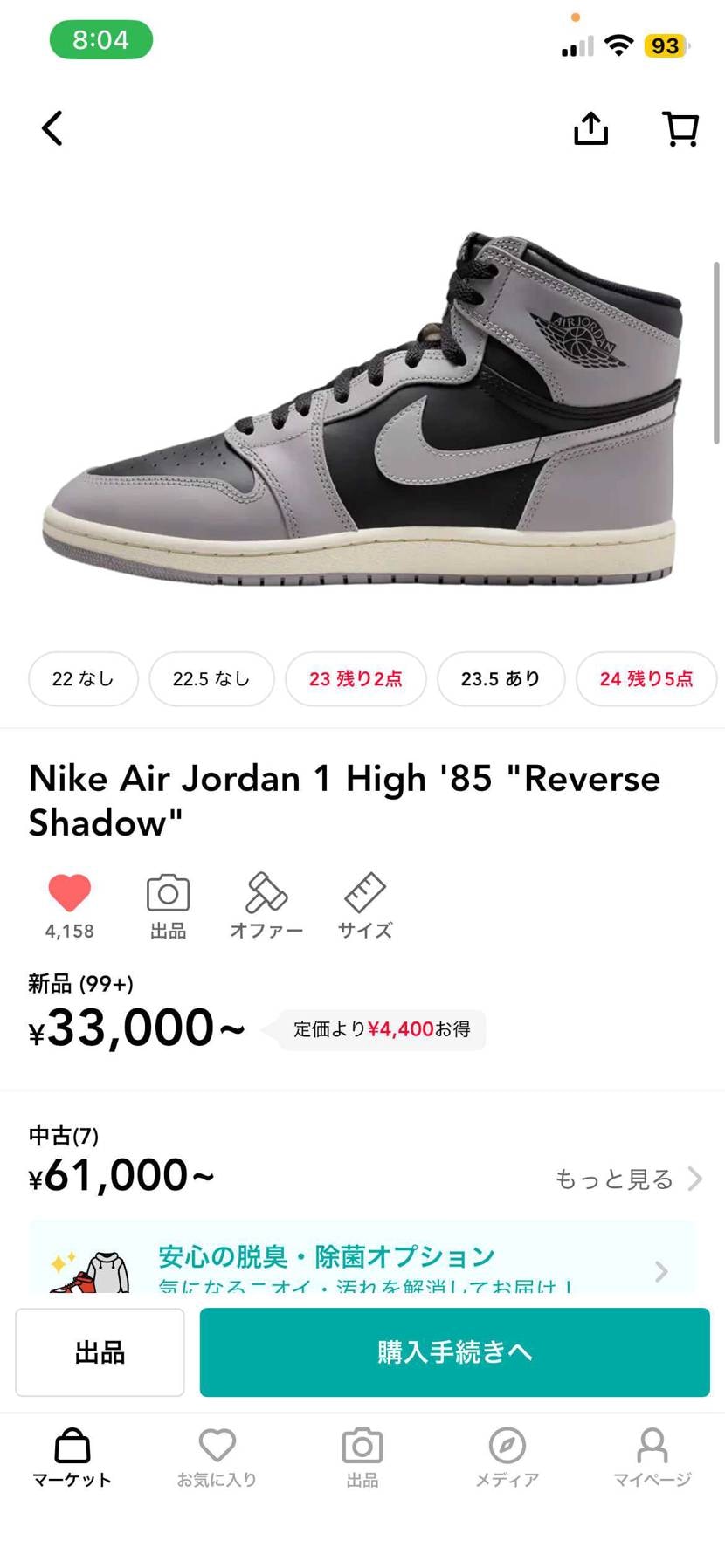The width and height of the screenshot is (725, 1568).
Task: Open the マイページ tab
Action: pos(652,1457)
